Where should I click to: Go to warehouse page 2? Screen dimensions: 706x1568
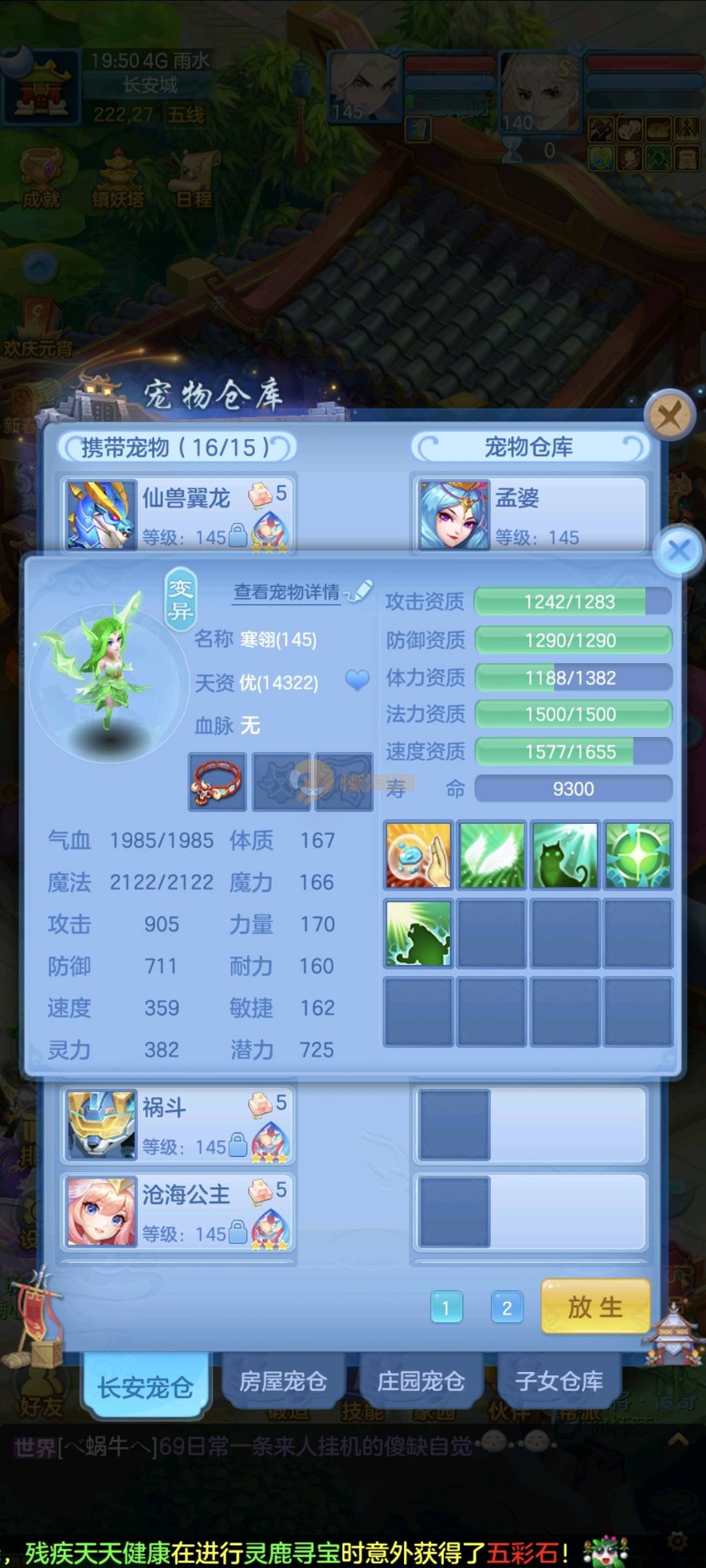507,1307
